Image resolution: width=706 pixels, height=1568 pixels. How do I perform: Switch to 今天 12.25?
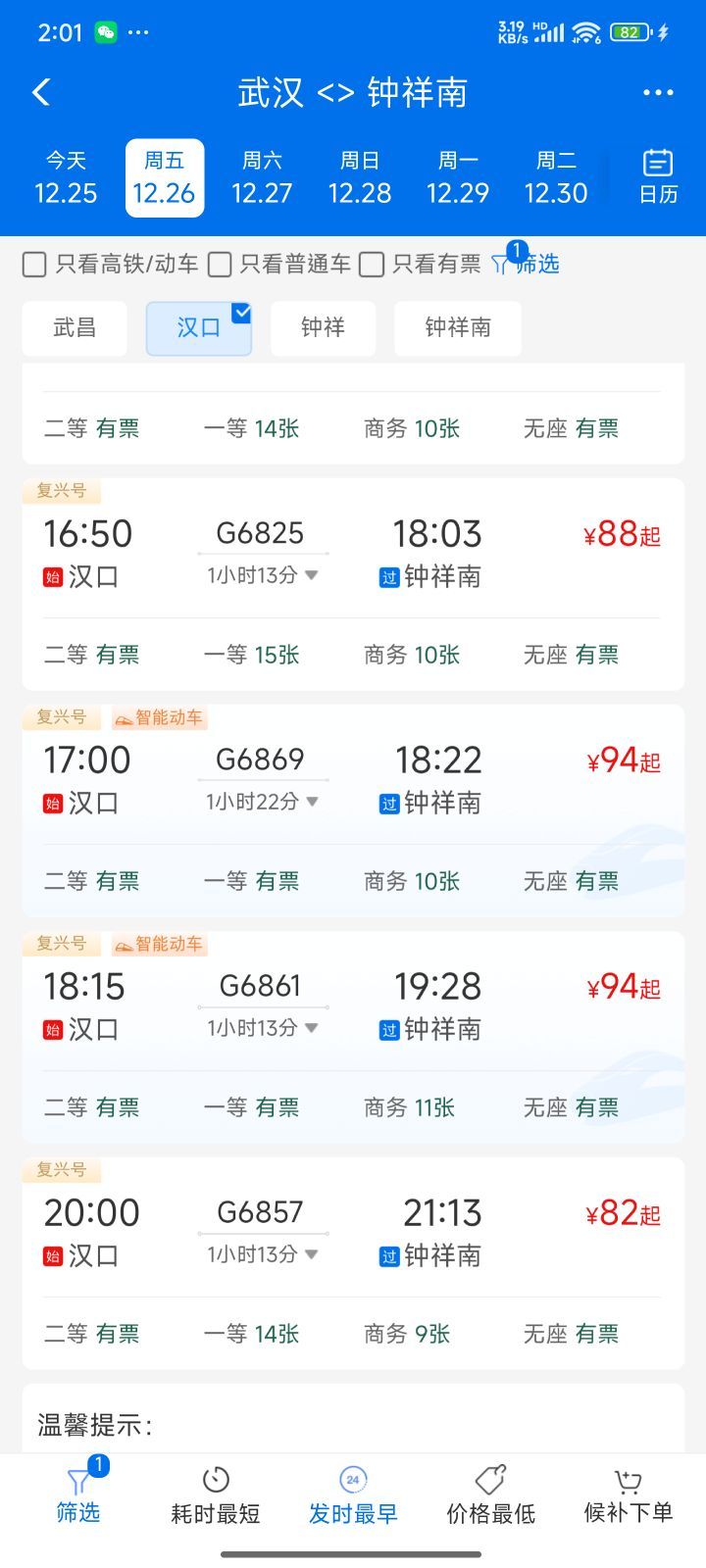click(x=66, y=177)
